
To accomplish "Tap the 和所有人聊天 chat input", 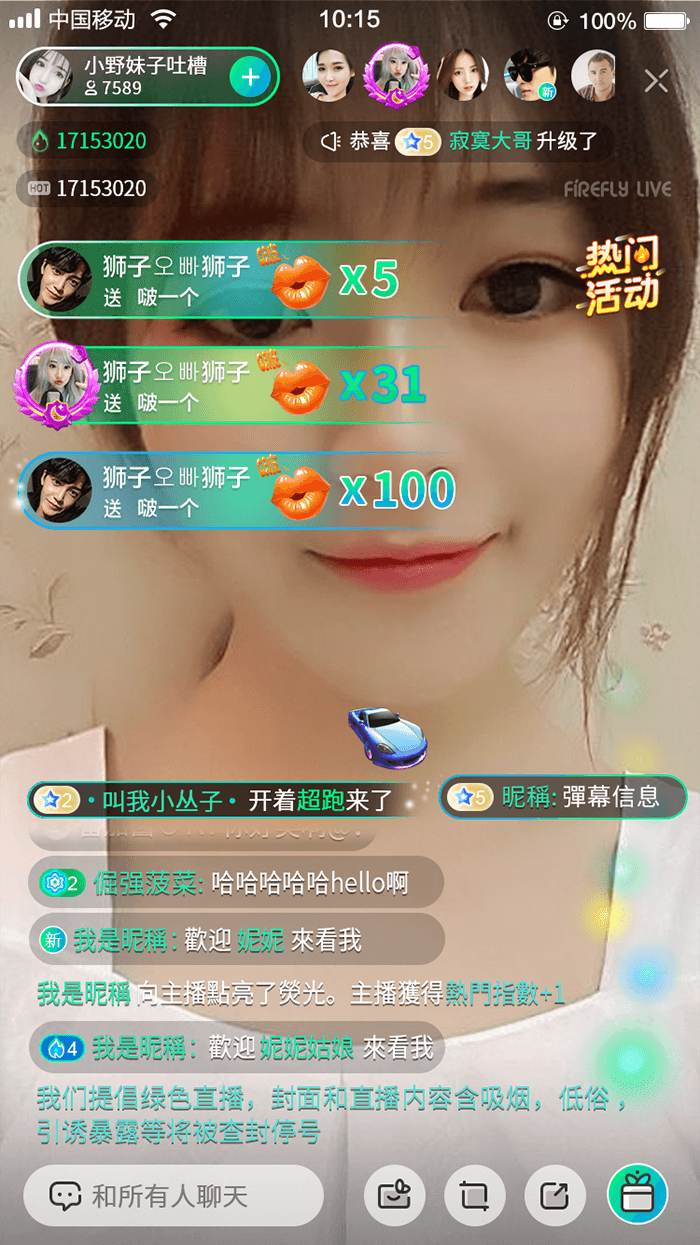I will (x=174, y=1195).
